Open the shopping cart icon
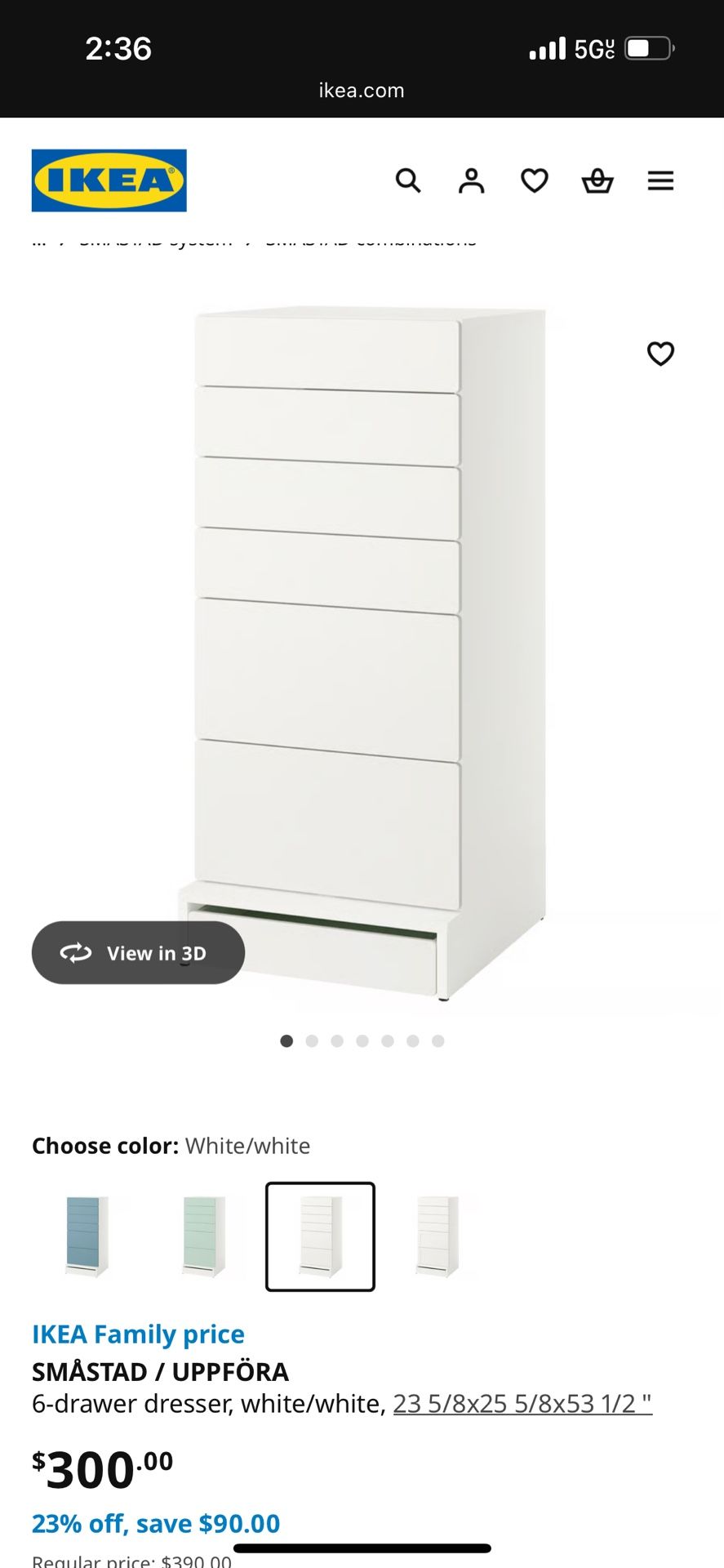Screen dimensions: 724x1568 [597, 180]
